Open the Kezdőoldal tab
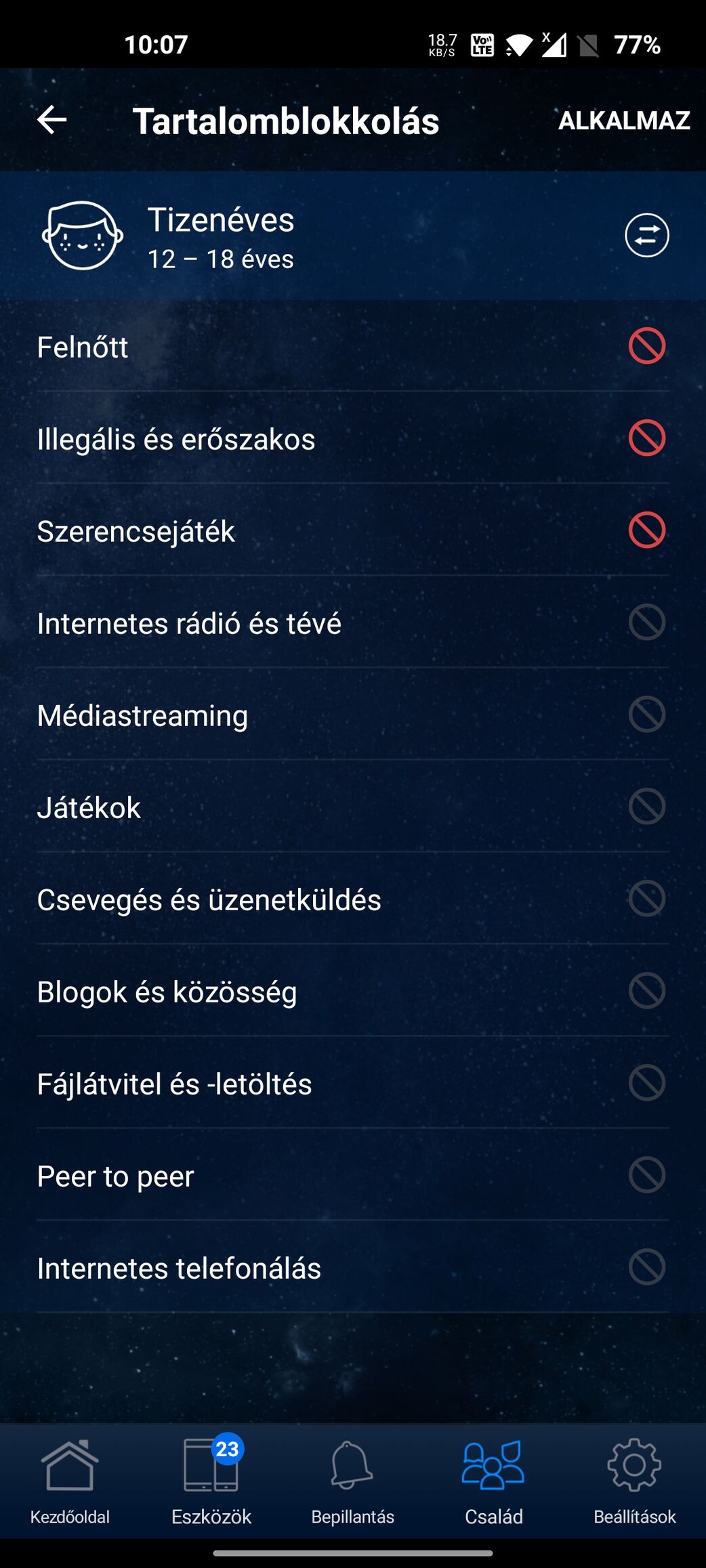This screenshot has width=706, height=1568. [70, 1481]
